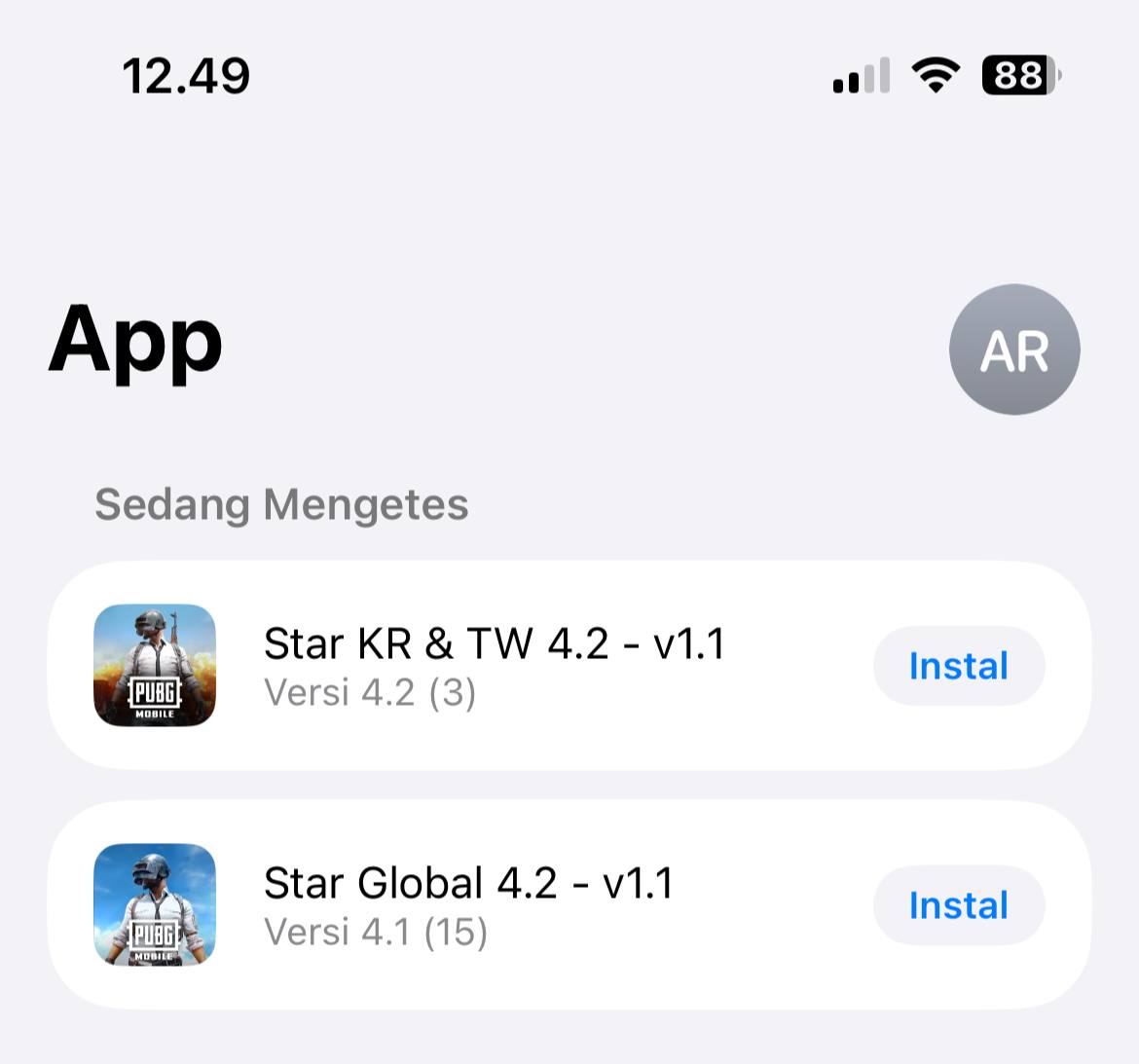Install Star Global 4.2 - v1.1
Image resolution: width=1139 pixels, height=1064 pixels.
pyautogui.click(x=958, y=905)
